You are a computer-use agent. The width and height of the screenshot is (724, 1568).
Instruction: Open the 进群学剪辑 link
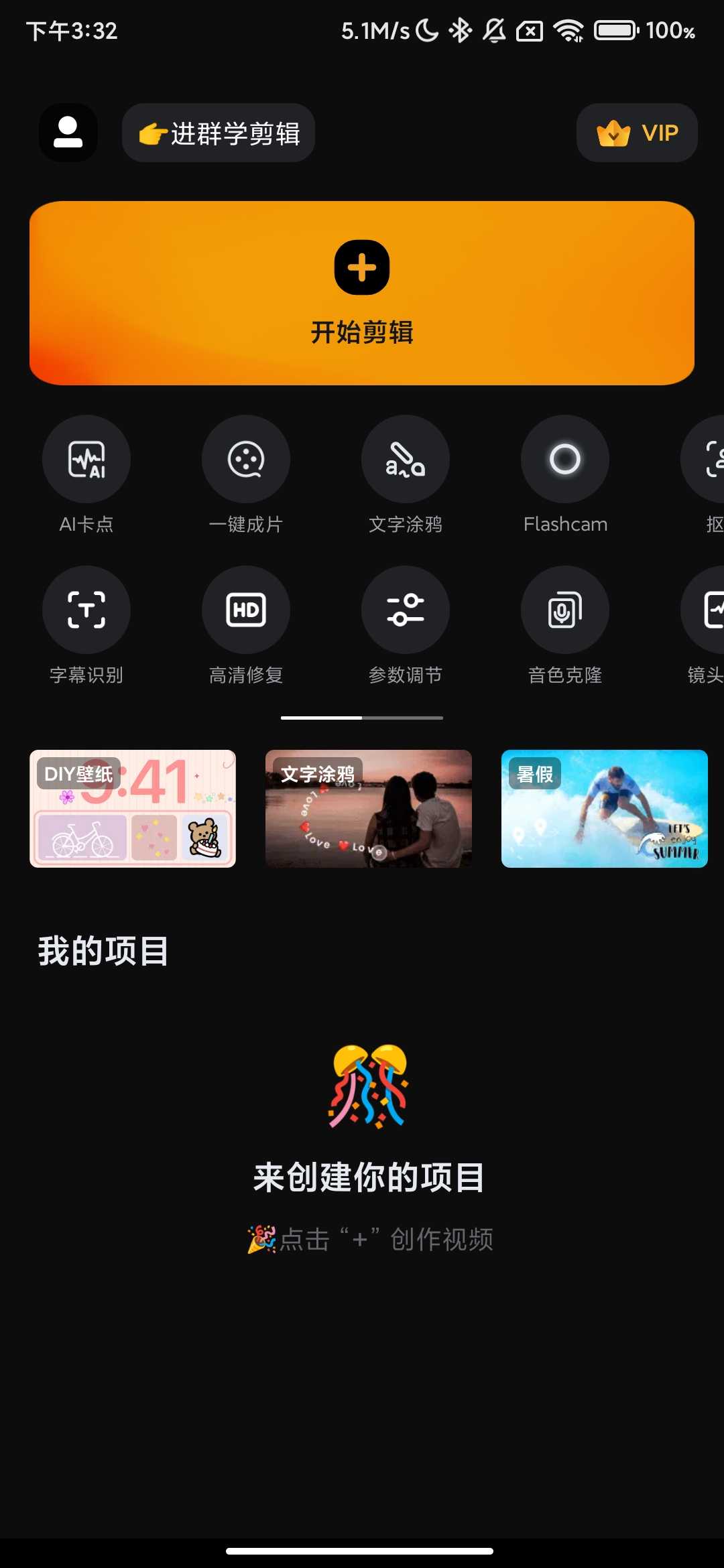219,133
